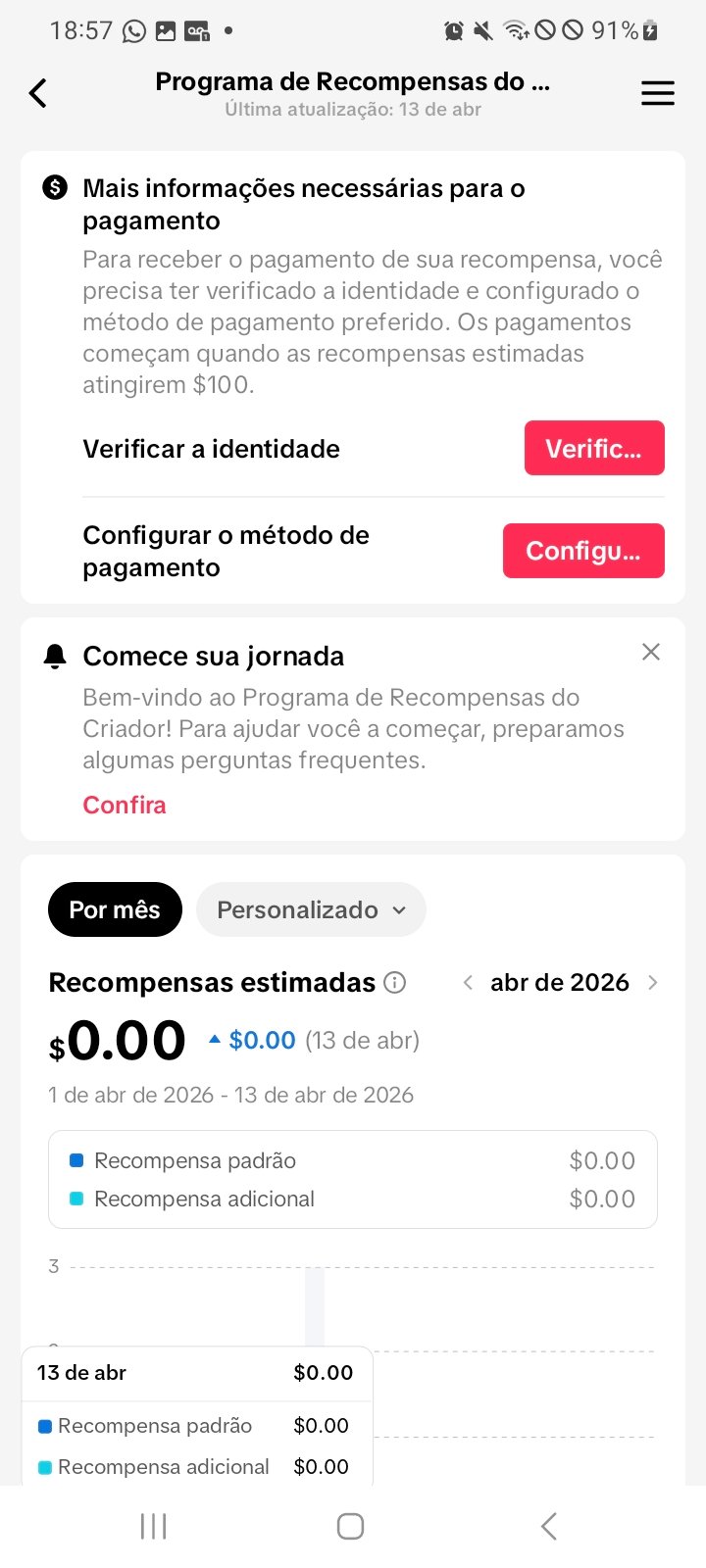Go to the month after abr de 2026
706x1568 pixels.
pos(653,983)
